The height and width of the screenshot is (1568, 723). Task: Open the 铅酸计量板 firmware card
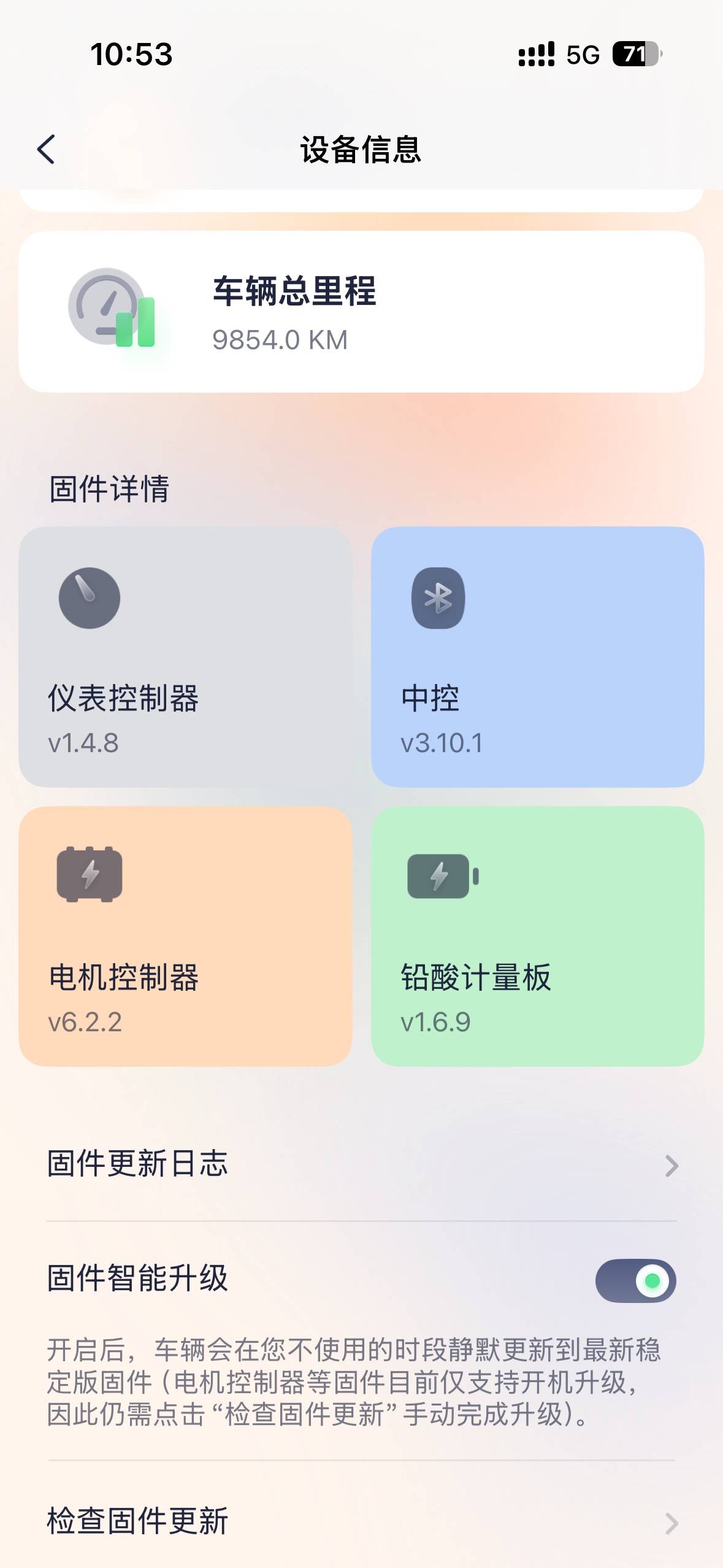537,936
